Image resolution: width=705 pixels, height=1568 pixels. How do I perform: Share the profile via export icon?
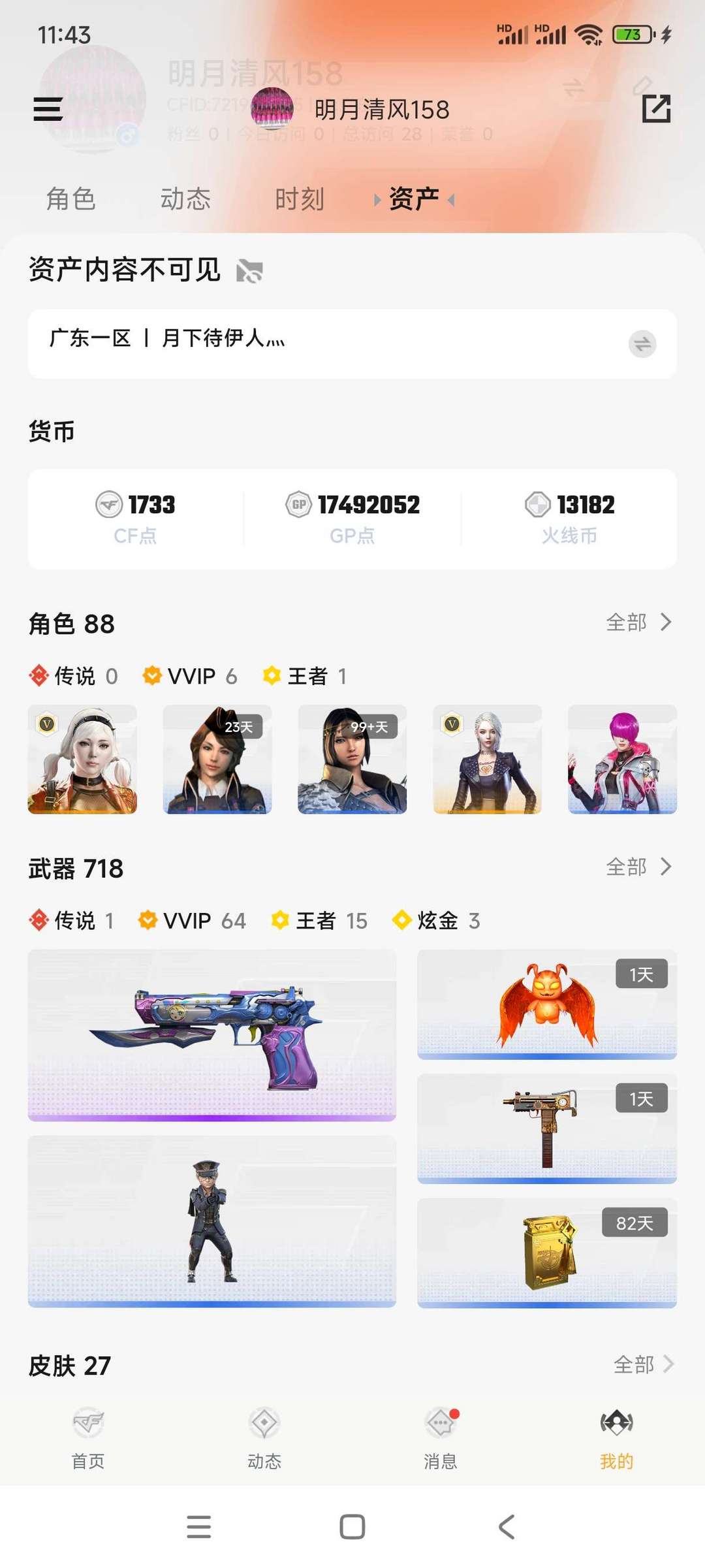click(x=656, y=108)
